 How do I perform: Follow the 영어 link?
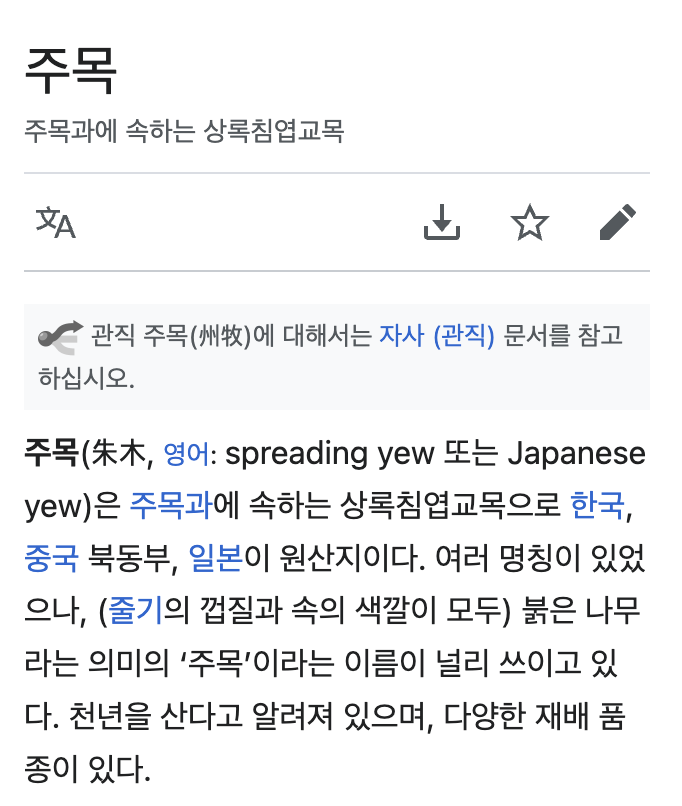(187, 455)
